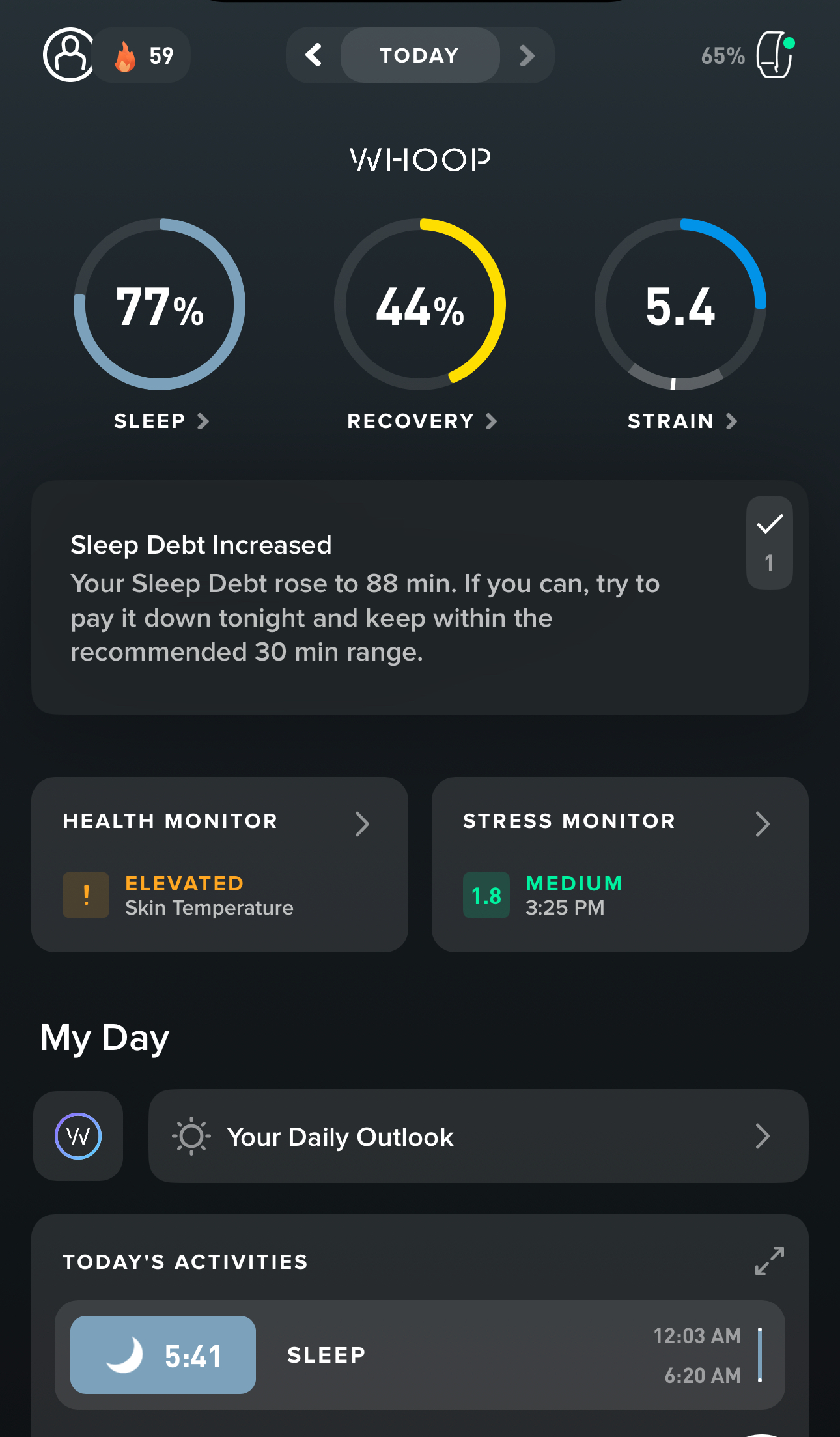The image size is (840, 1437).
Task: Open the Health Monitor card
Action: pos(219,864)
